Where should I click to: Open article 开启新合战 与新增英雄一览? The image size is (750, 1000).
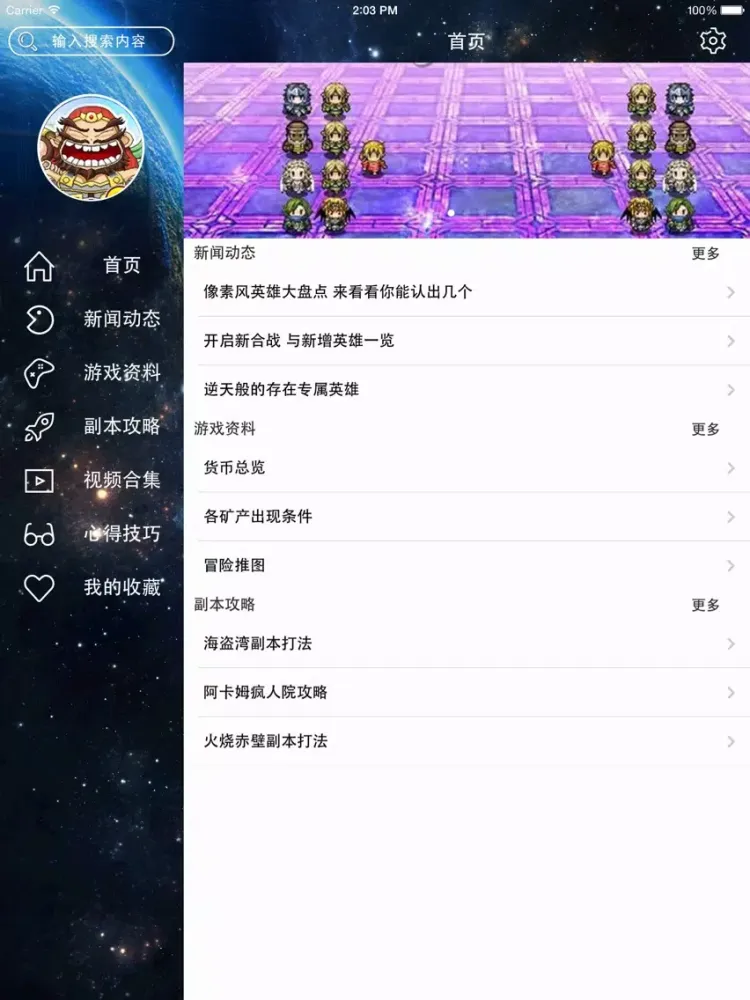coord(466,341)
